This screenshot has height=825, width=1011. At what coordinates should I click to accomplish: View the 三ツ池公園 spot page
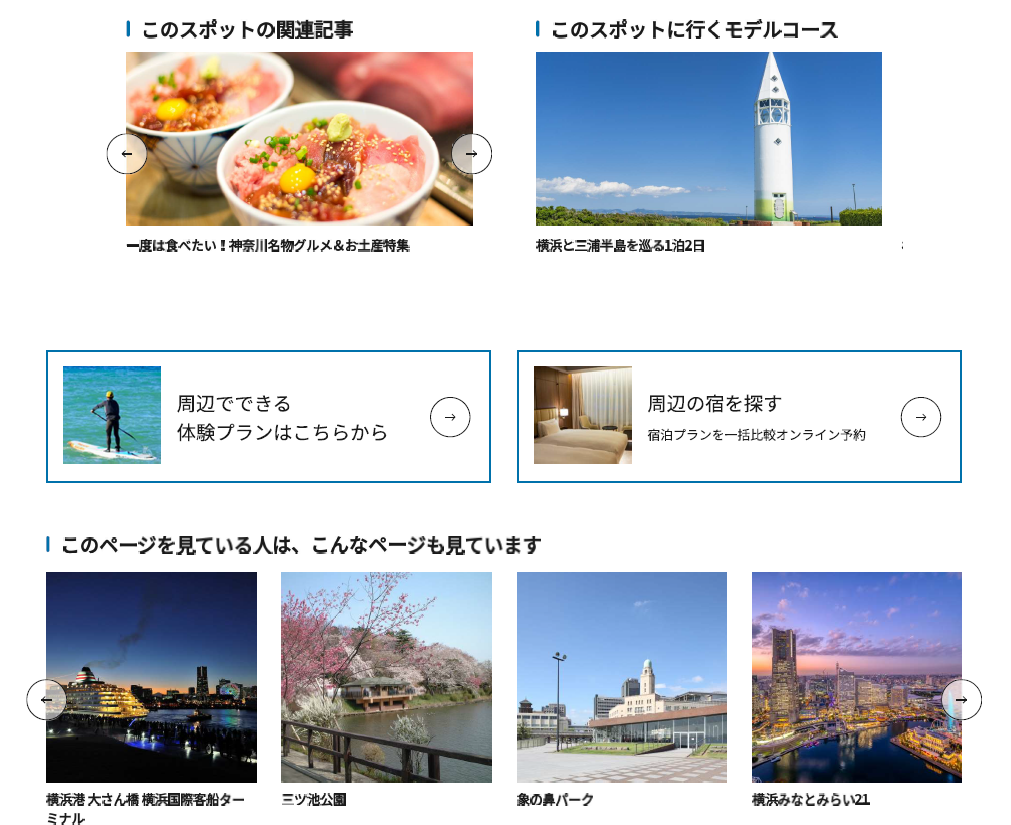[386, 677]
